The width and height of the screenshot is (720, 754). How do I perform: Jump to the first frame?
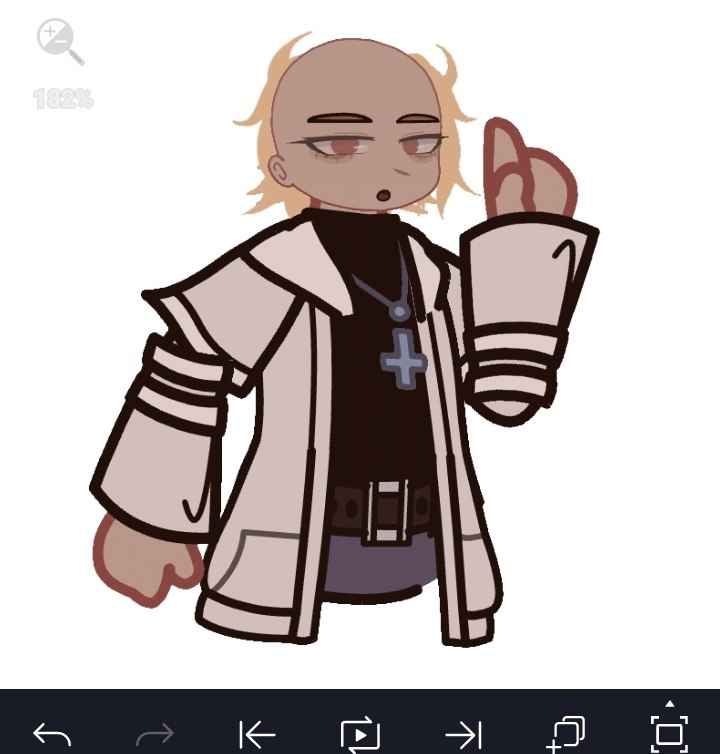click(x=257, y=734)
